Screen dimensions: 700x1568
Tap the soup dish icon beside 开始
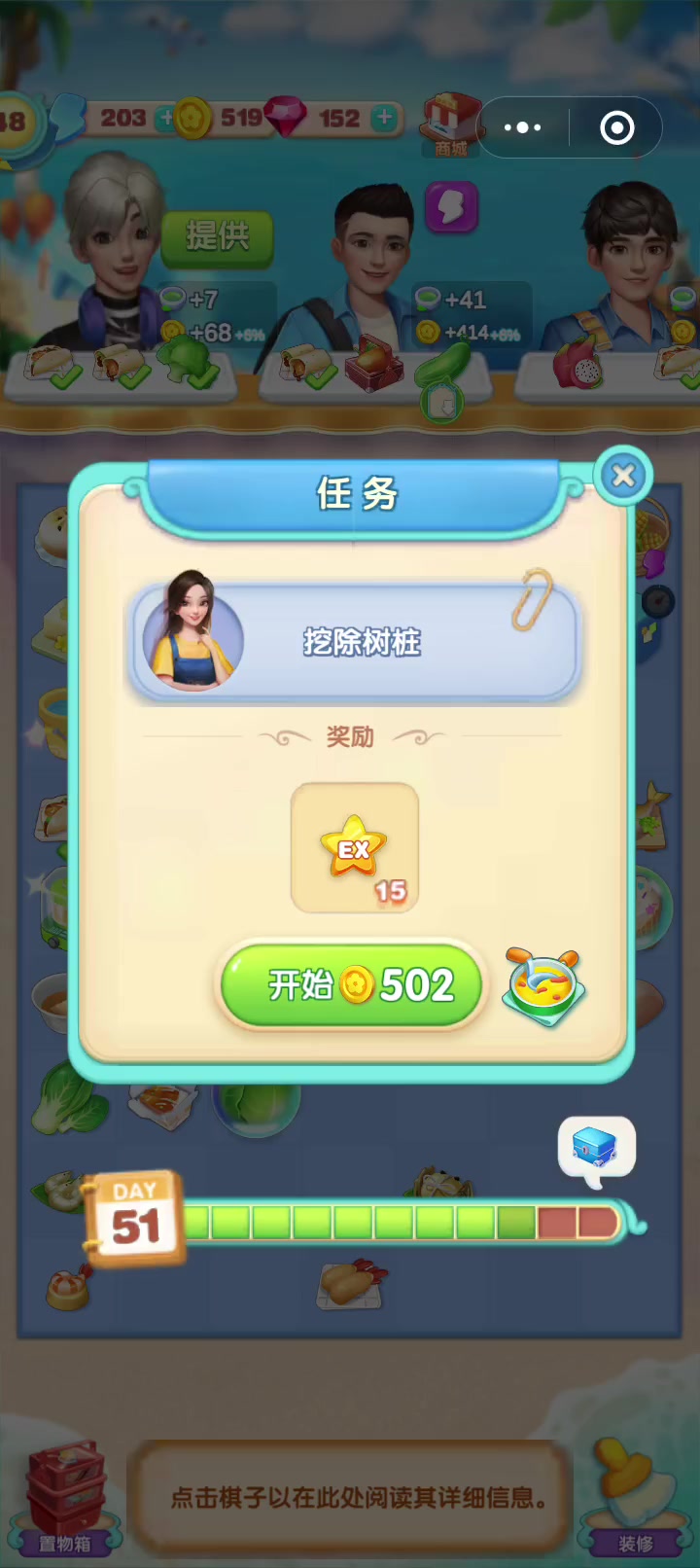(545, 986)
